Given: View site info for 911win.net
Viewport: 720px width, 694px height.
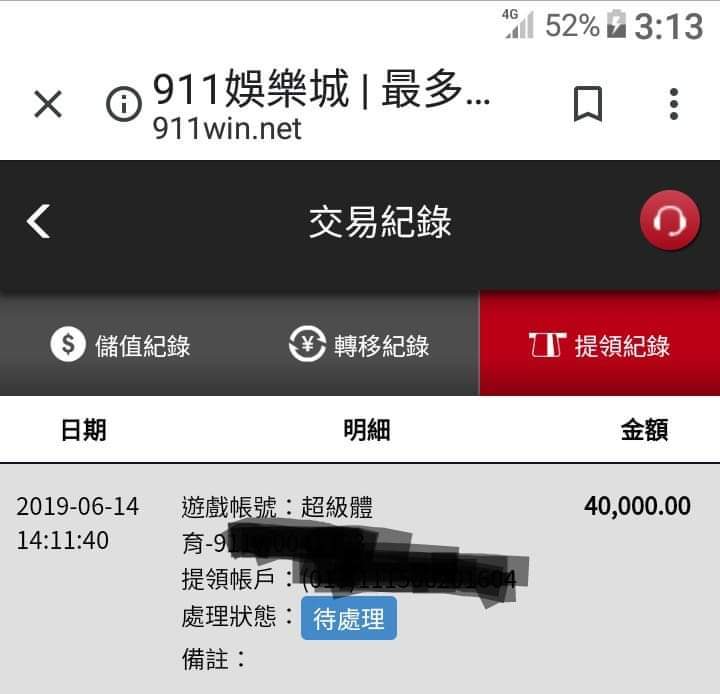Looking at the screenshot, I should click(x=124, y=104).
